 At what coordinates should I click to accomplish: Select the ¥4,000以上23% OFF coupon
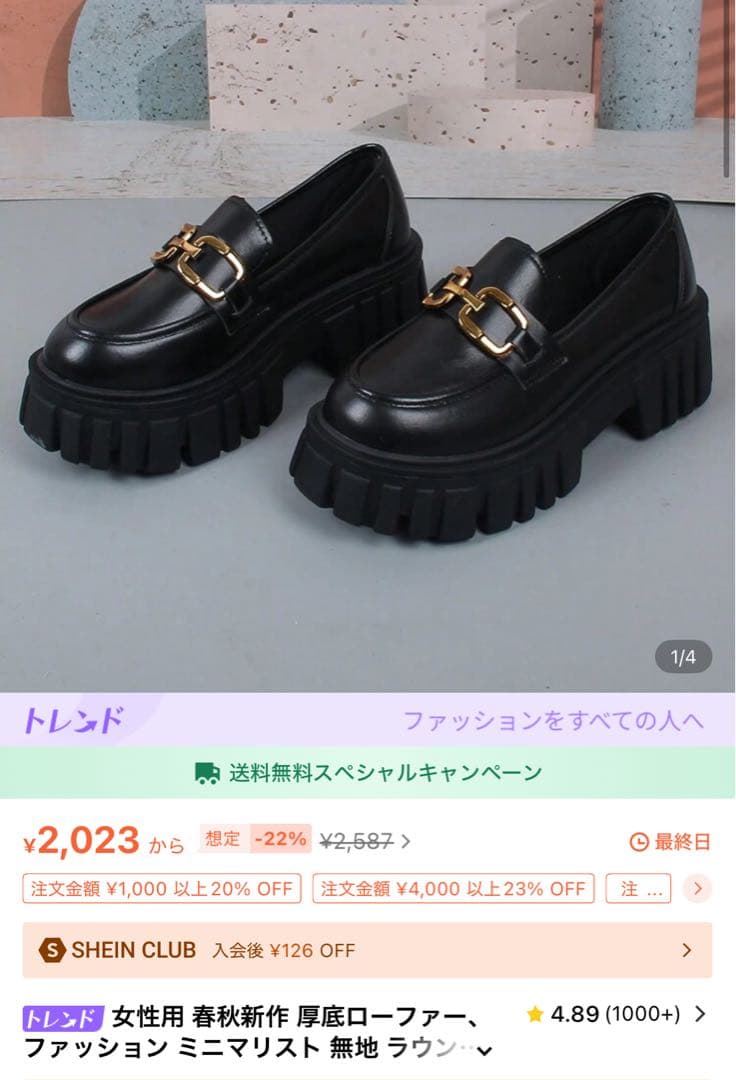tap(453, 888)
